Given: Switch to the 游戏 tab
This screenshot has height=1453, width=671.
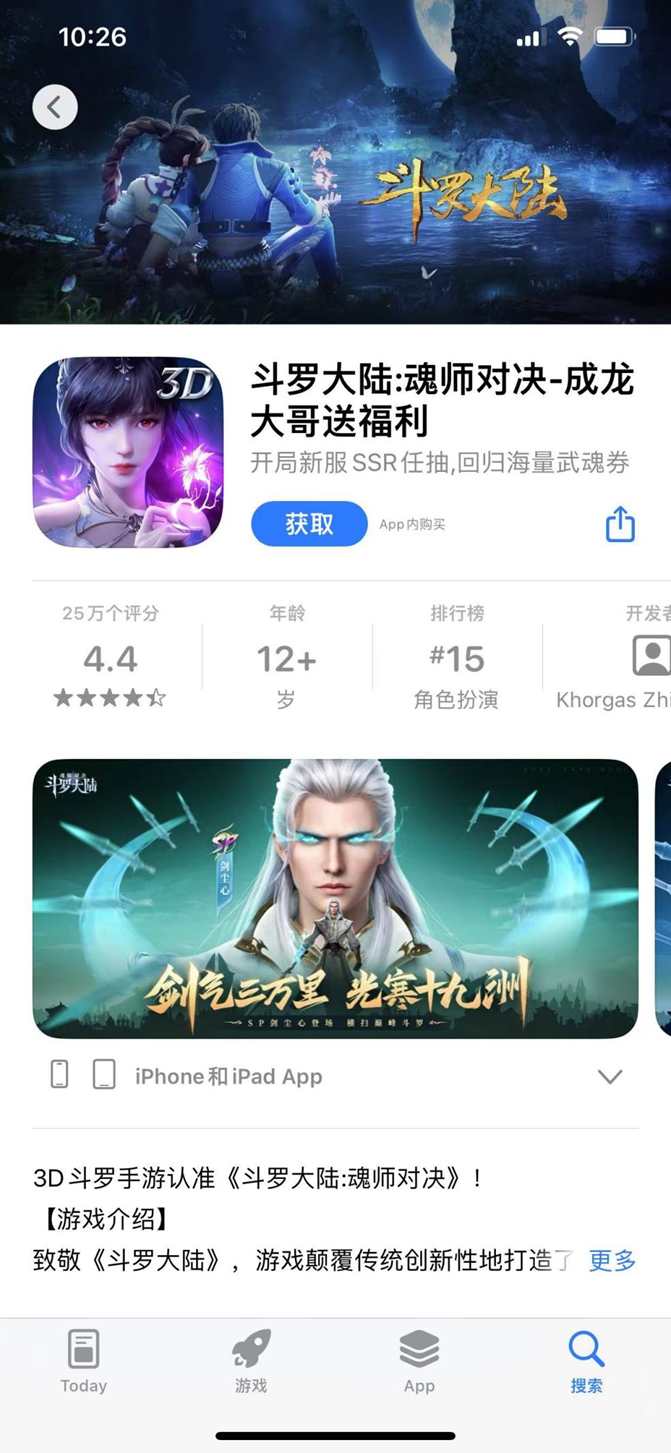Looking at the screenshot, I should click(251, 1362).
